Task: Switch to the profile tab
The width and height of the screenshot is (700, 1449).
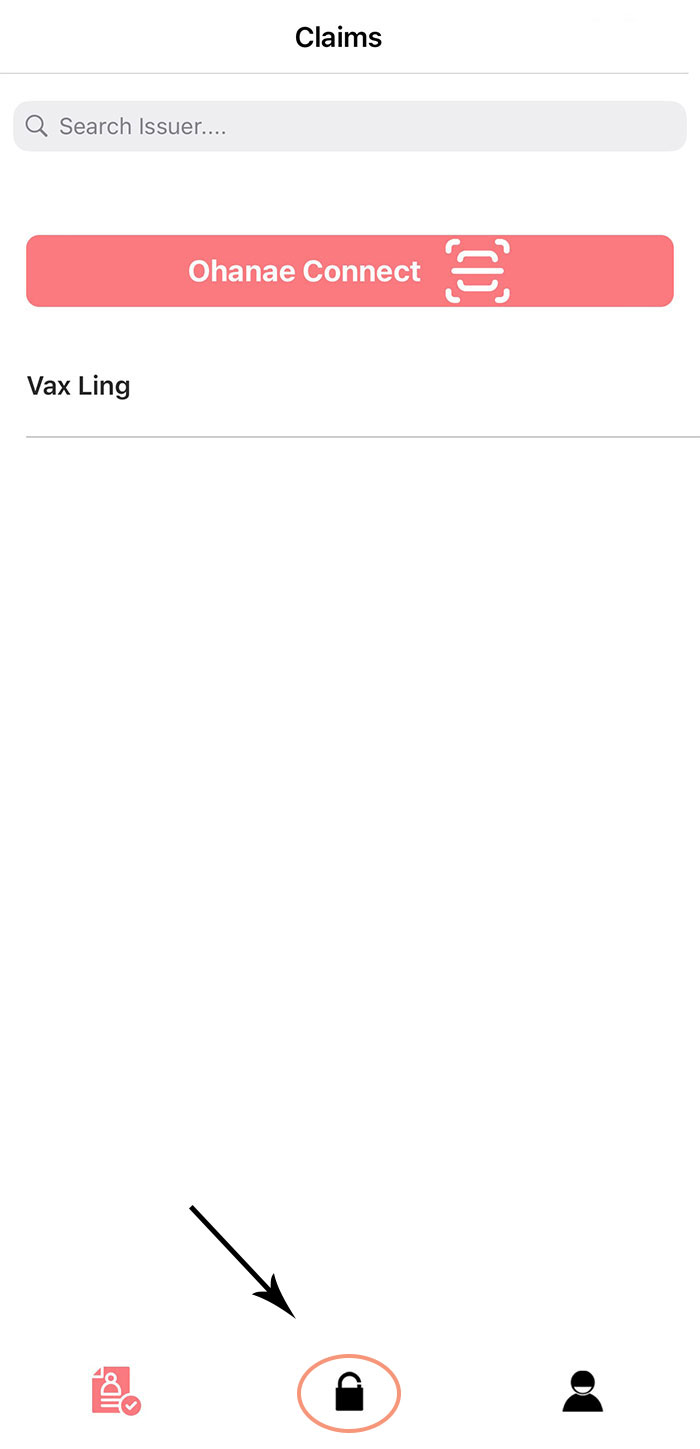Action: [583, 1391]
